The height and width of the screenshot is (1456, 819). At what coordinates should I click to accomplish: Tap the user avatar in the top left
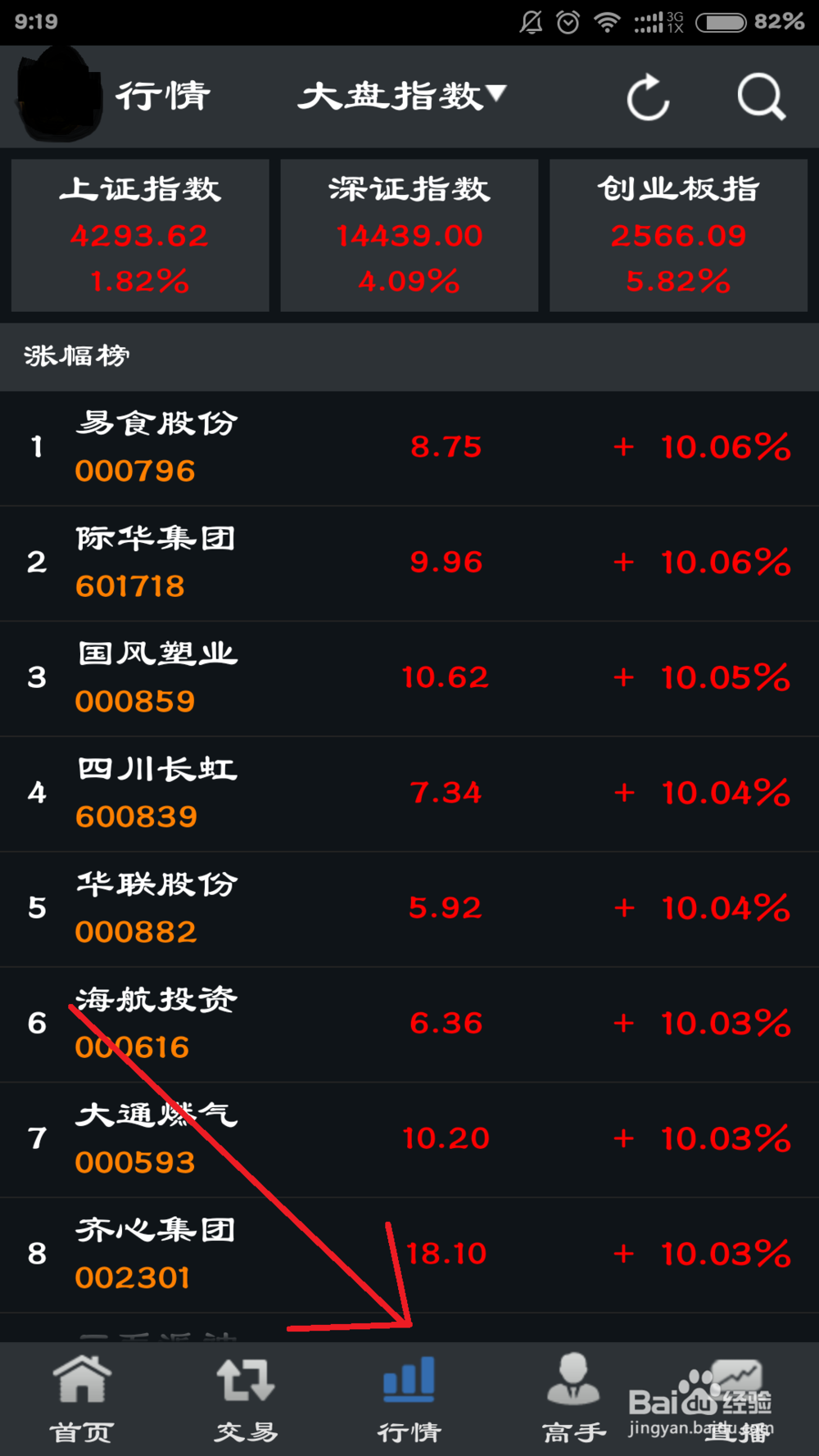pos(56,94)
